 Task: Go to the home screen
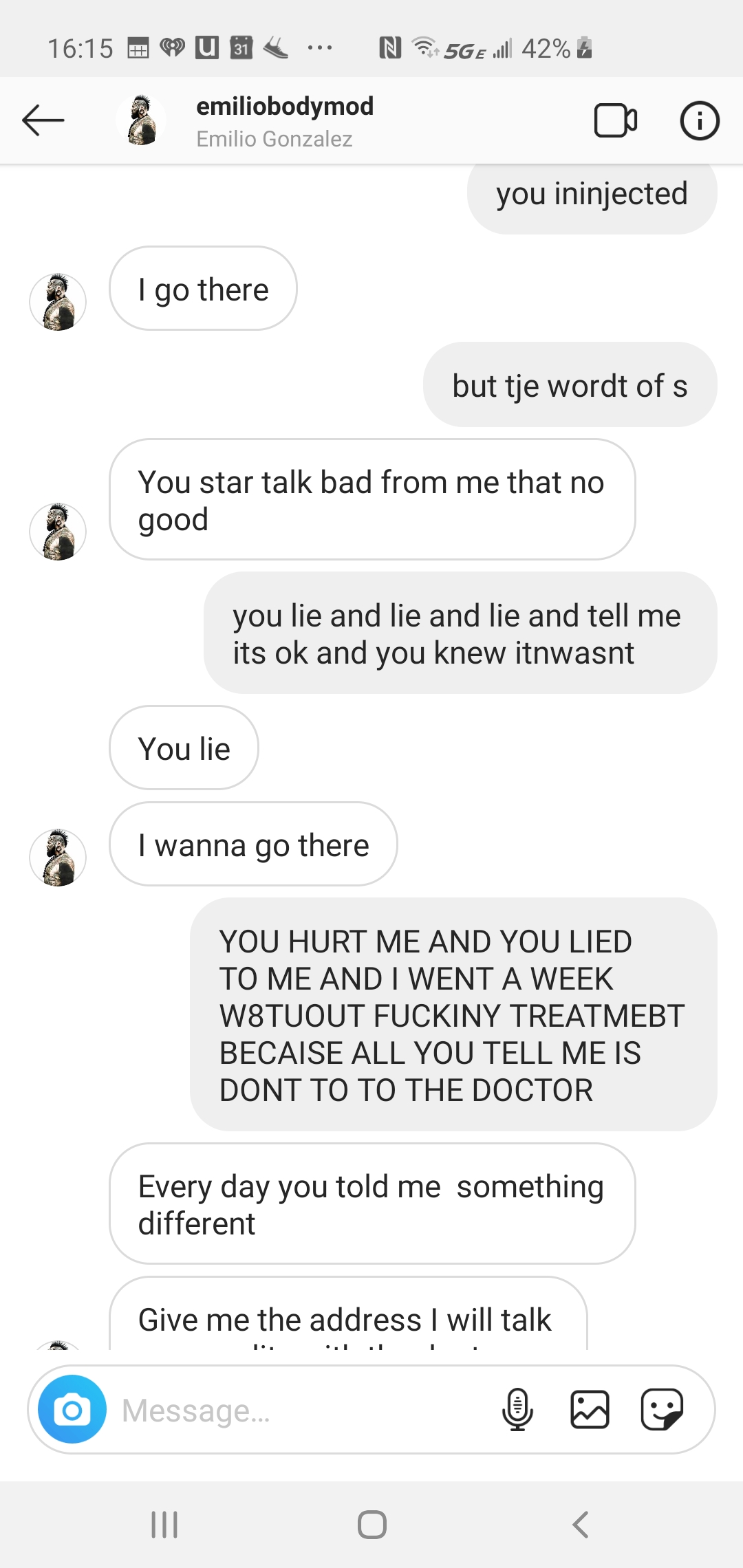371,1524
